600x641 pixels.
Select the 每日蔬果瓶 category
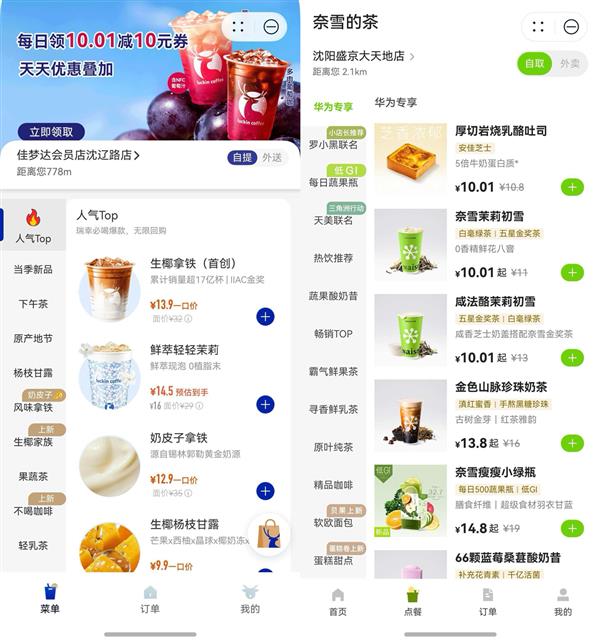click(x=333, y=183)
